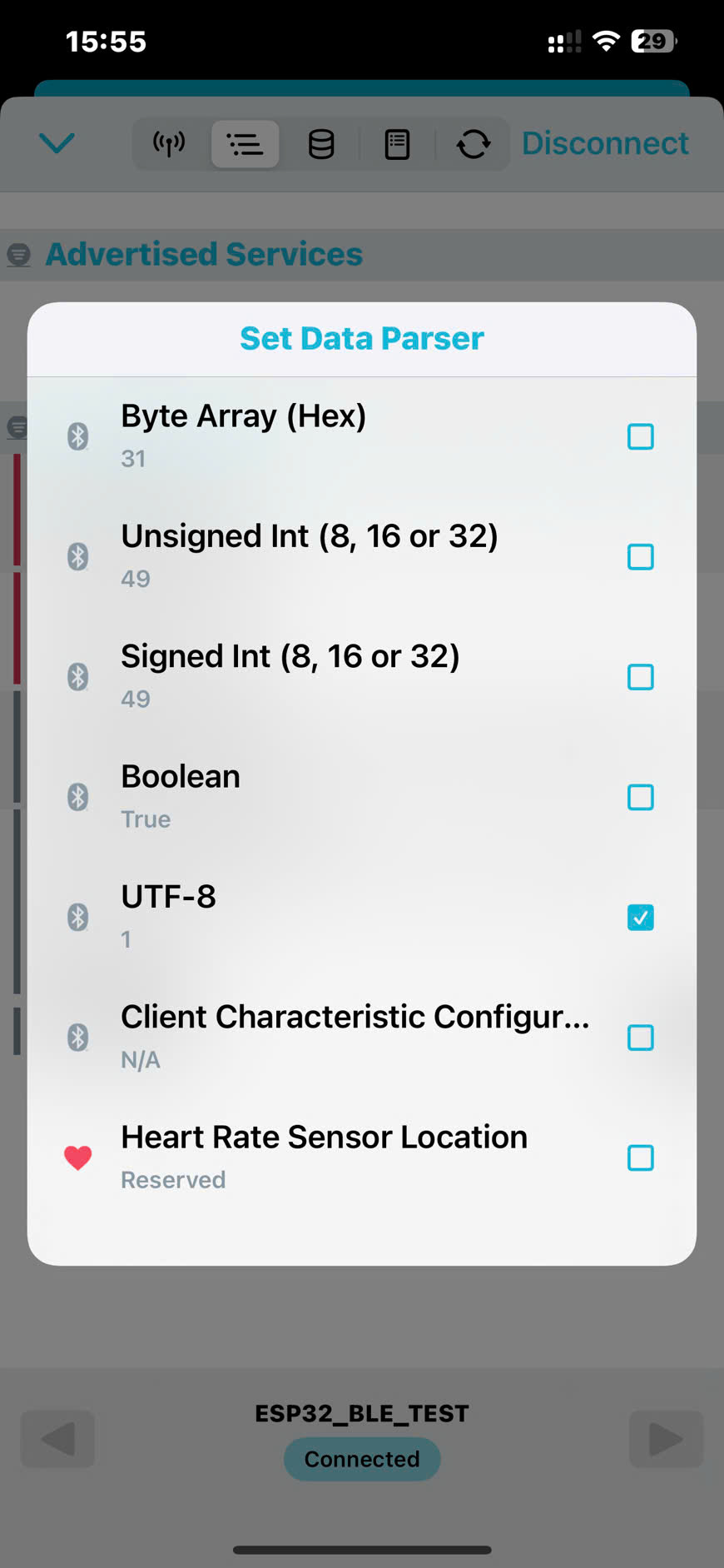Choose the Signed Int (8, 16 or 32) parser
Viewport: 724px width, 1568px height.
click(640, 677)
